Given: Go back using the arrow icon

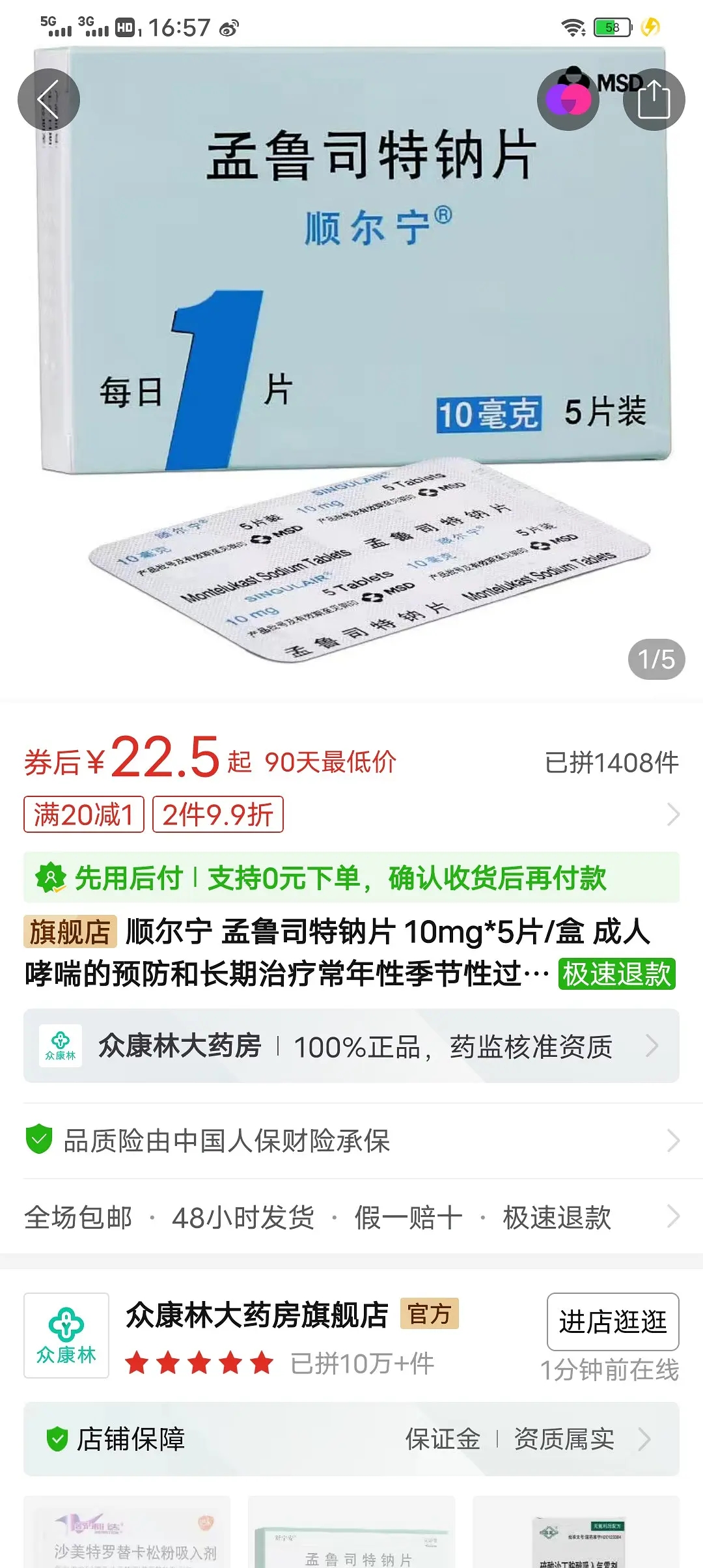Looking at the screenshot, I should (x=48, y=100).
